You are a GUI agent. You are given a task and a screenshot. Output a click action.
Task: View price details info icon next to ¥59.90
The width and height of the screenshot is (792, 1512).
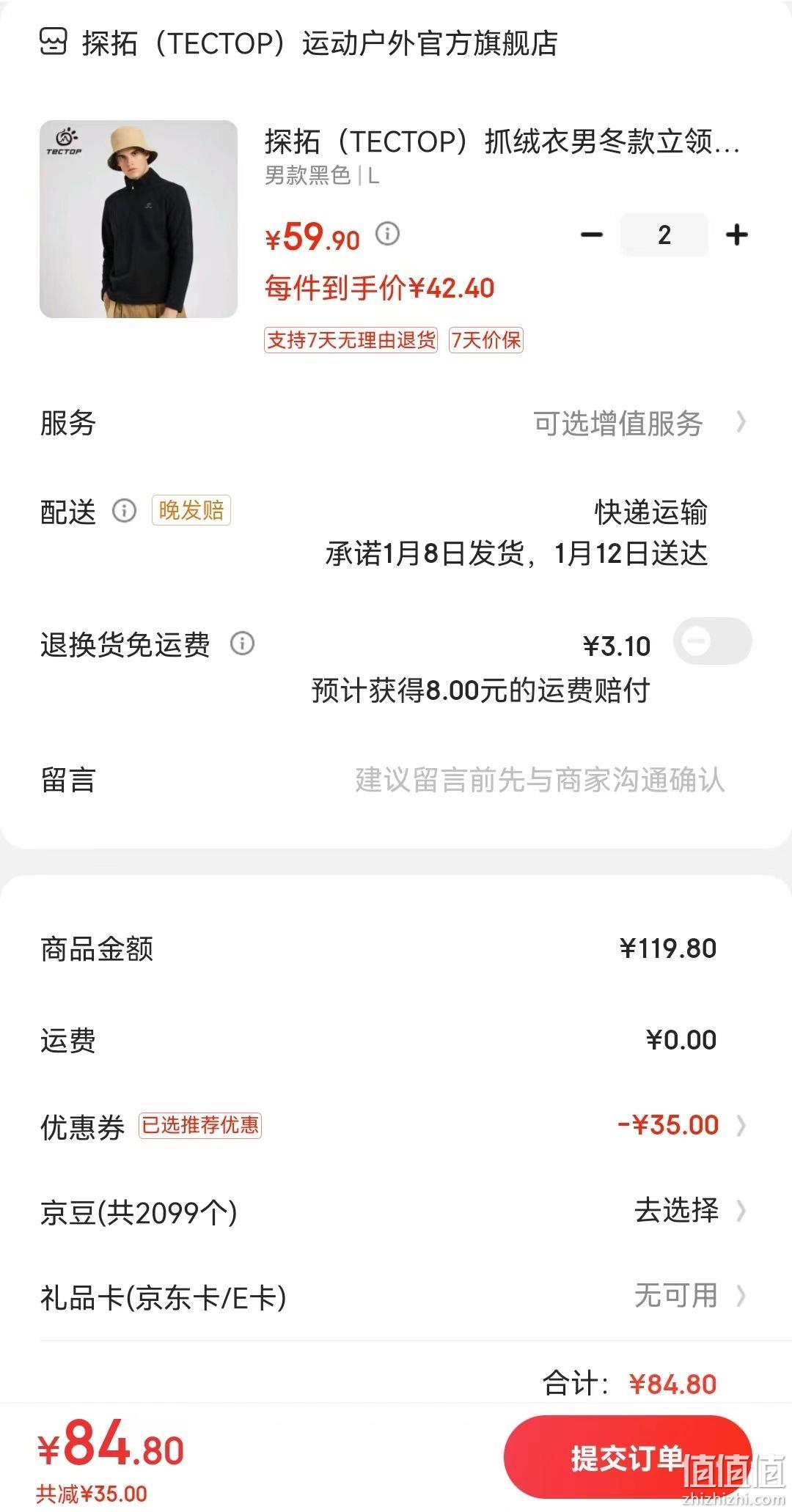pyautogui.click(x=387, y=234)
